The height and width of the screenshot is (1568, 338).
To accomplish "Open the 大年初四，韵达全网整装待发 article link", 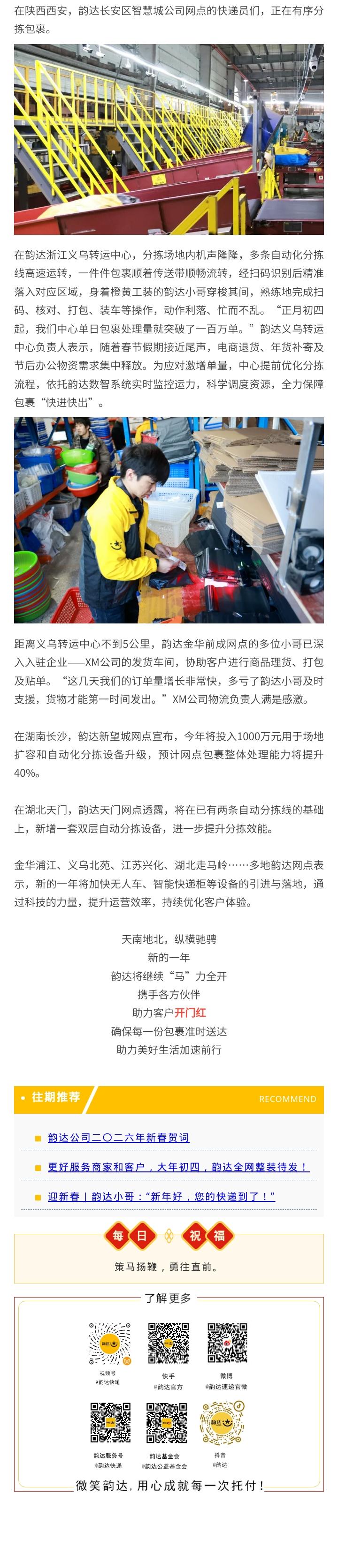I will 178,1166.
